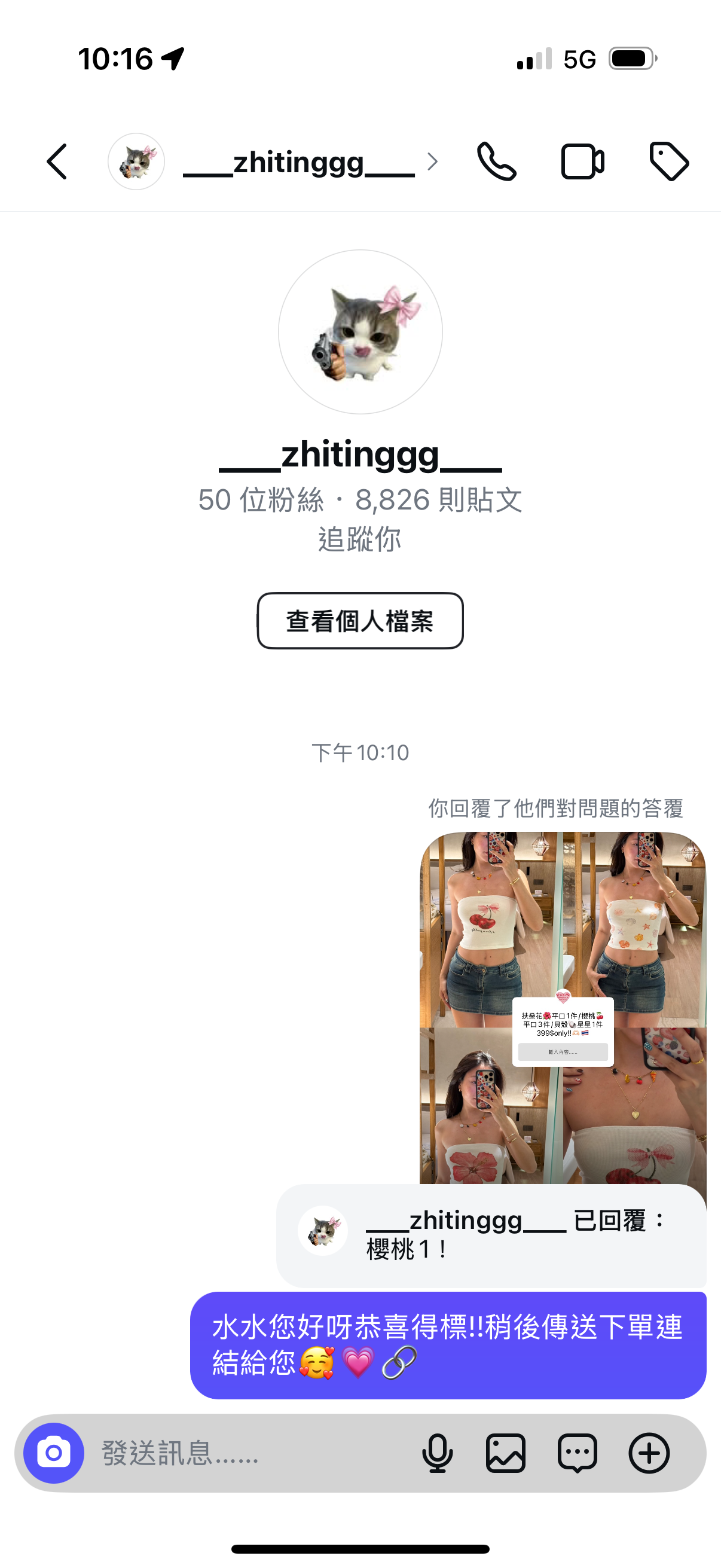The image size is (721, 1568).
Task: Start a voice call with ___zhitinggg___
Action: click(x=496, y=162)
